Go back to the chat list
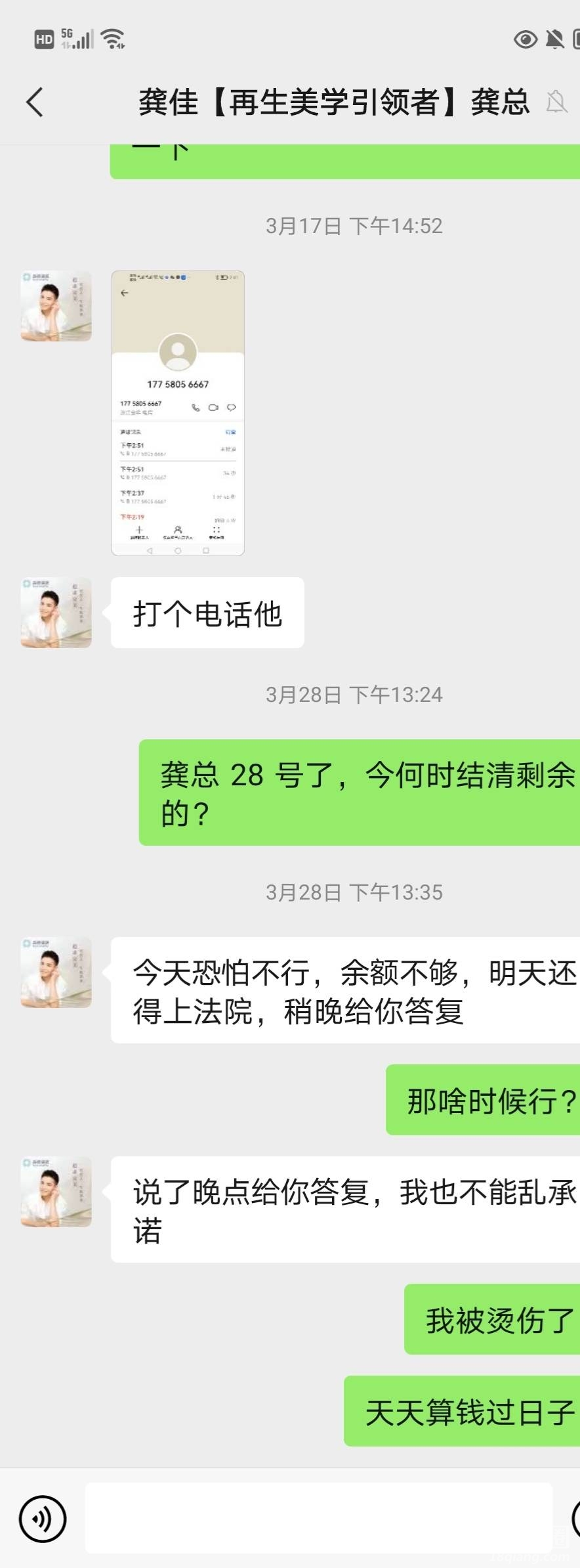 [x=35, y=102]
